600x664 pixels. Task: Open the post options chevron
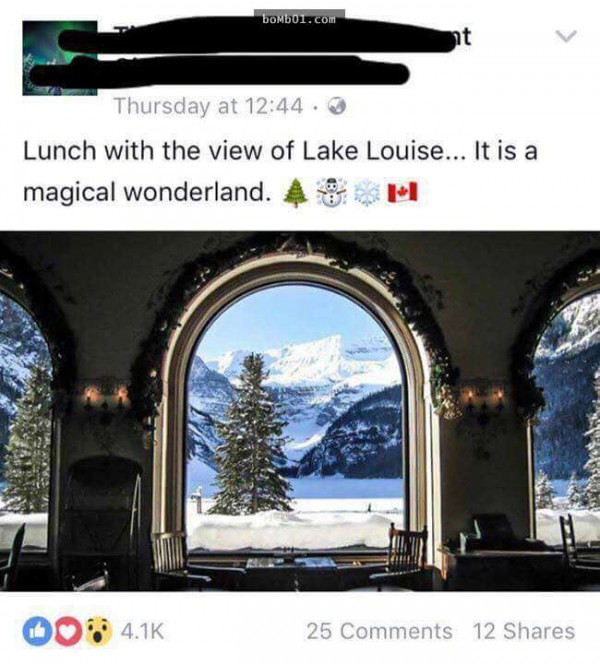click(566, 37)
